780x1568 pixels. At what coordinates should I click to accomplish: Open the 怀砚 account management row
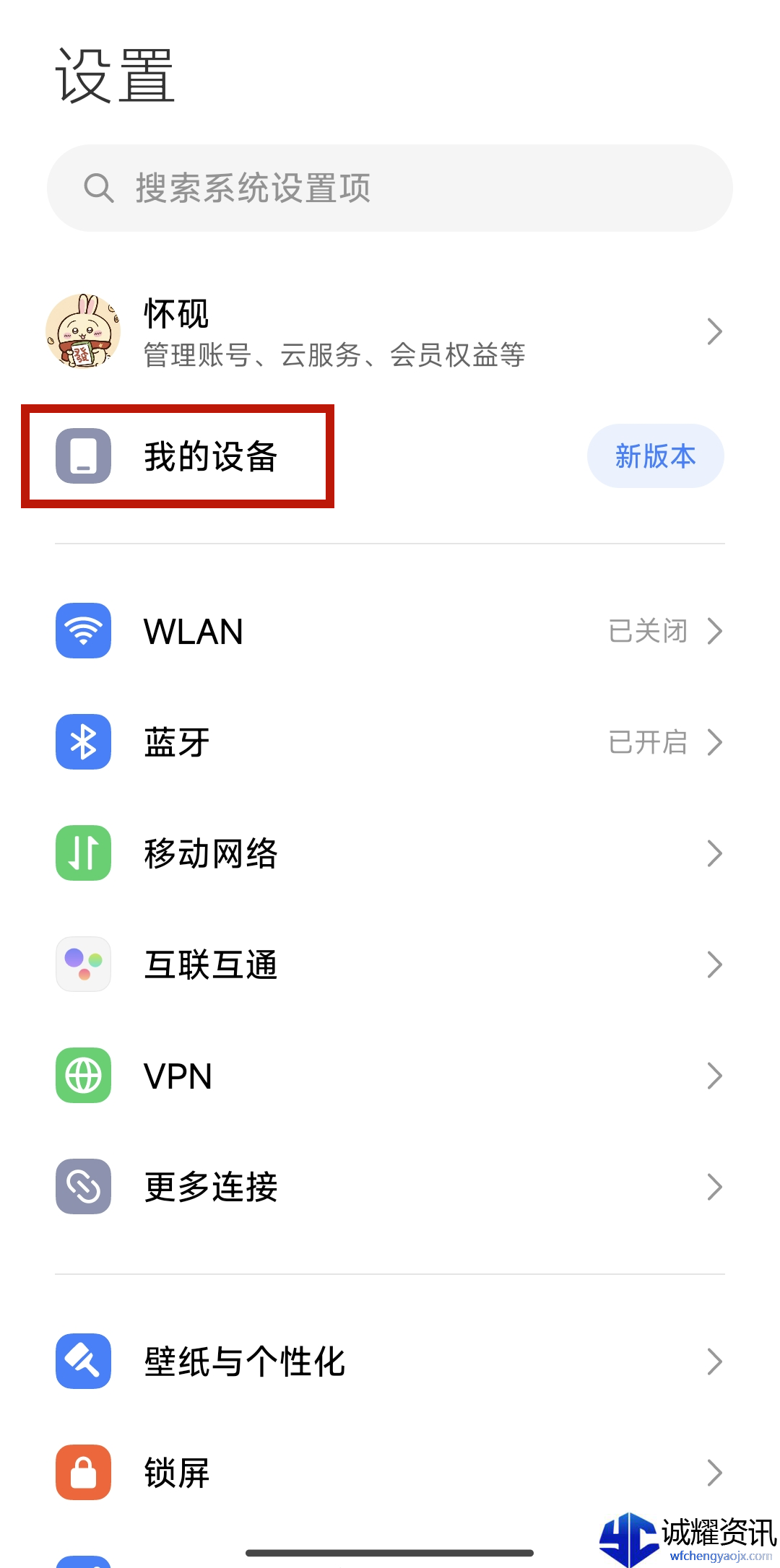click(x=390, y=332)
